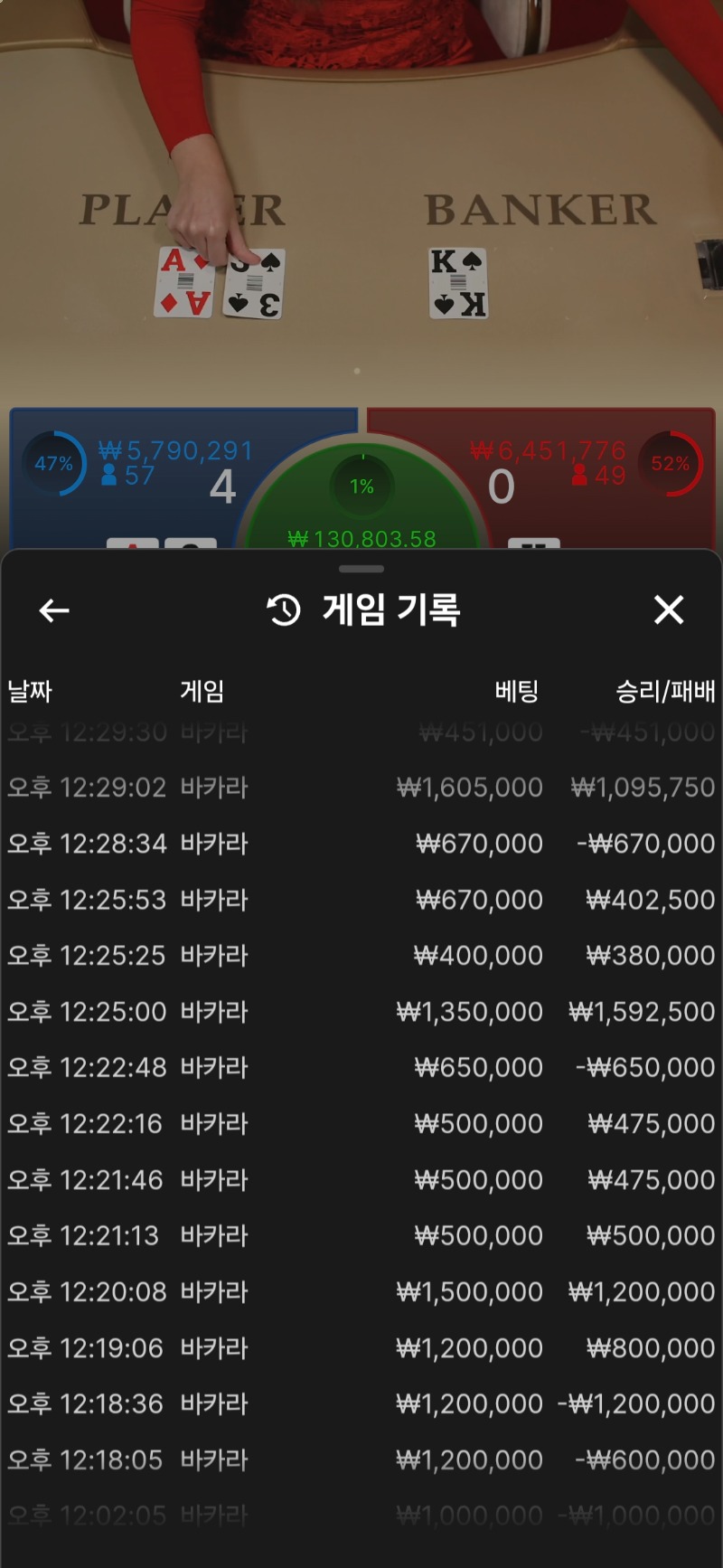Screen dimensions: 723x1568
Task: View the 12:22:48 ₩650,000 bet record
Action: (x=361, y=1068)
